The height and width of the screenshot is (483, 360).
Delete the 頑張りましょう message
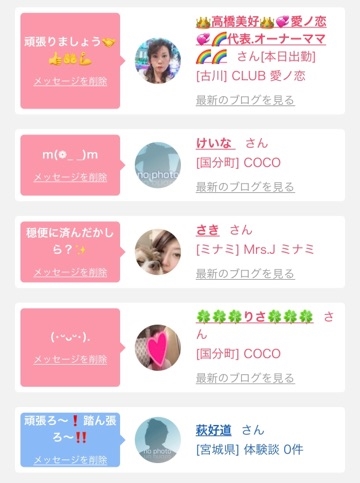click(x=70, y=81)
